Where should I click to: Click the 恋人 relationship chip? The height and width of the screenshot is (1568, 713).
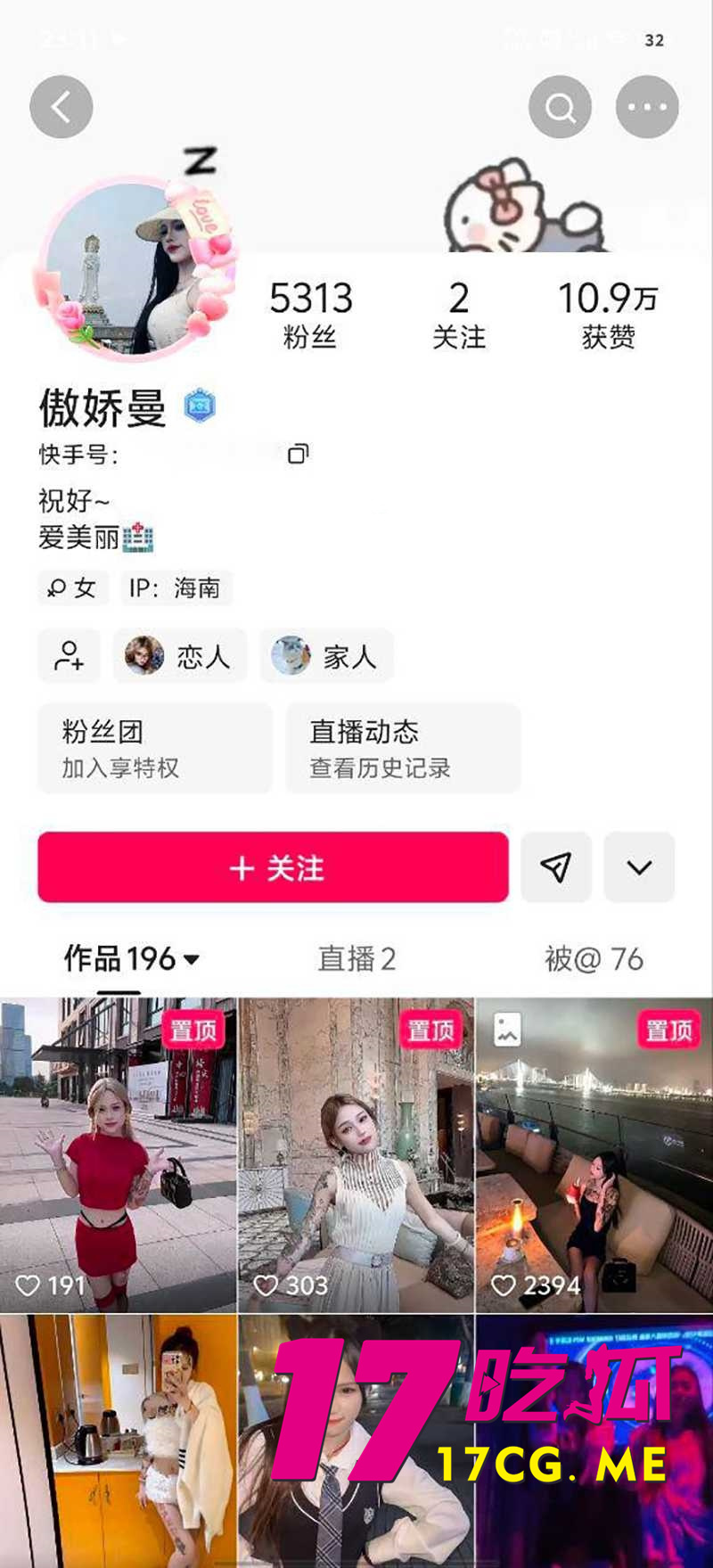[x=179, y=655]
